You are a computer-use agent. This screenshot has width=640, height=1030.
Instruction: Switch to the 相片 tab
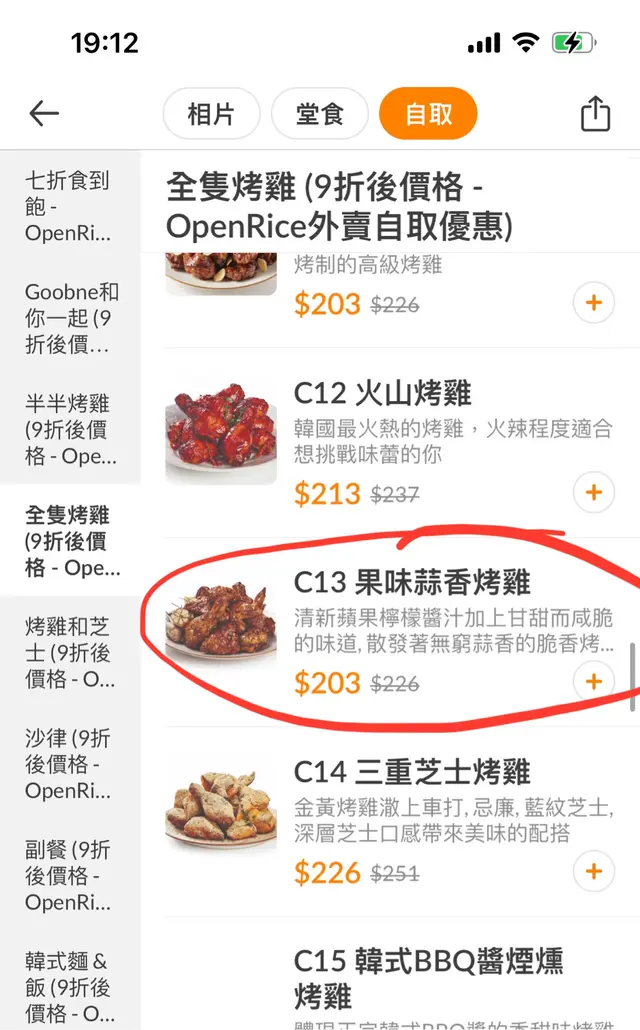click(211, 113)
